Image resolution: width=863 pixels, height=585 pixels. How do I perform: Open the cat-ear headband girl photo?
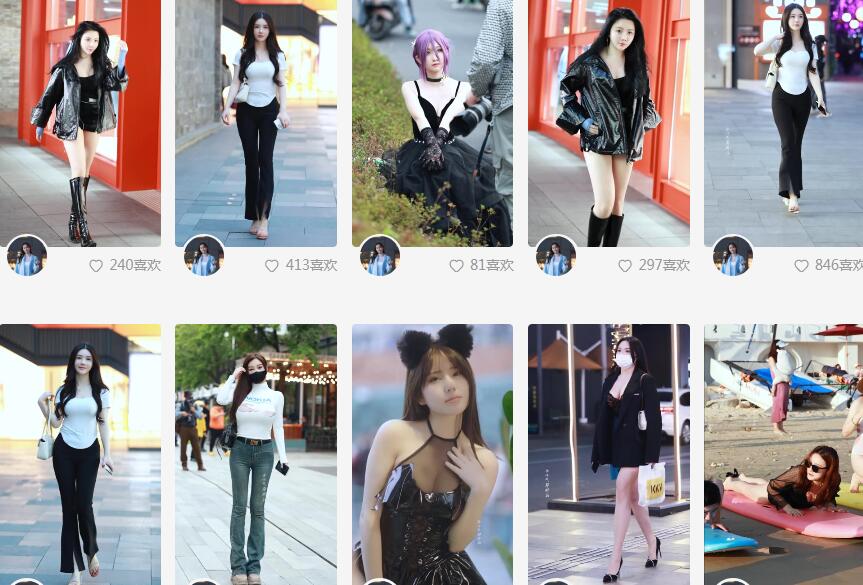432,455
